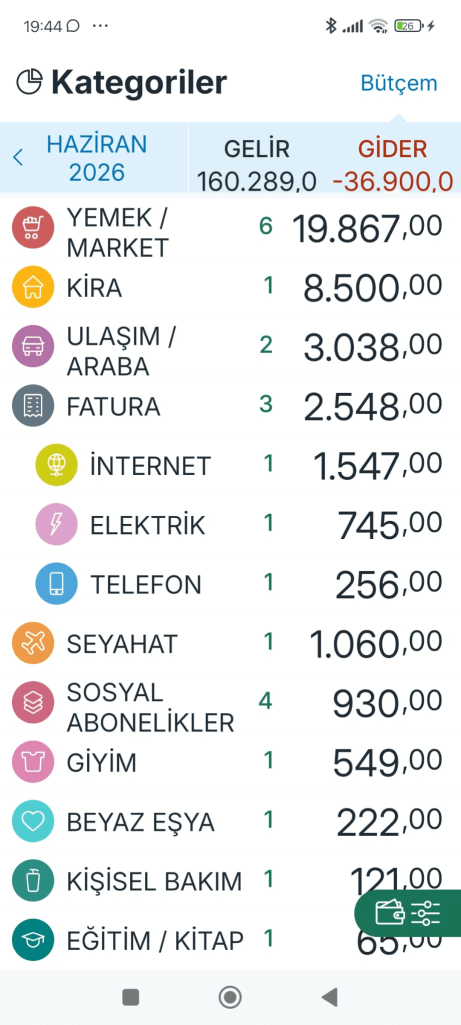This screenshot has height=1025, width=461.
Task: Select the GELİR income total
Action: (257, 164)
